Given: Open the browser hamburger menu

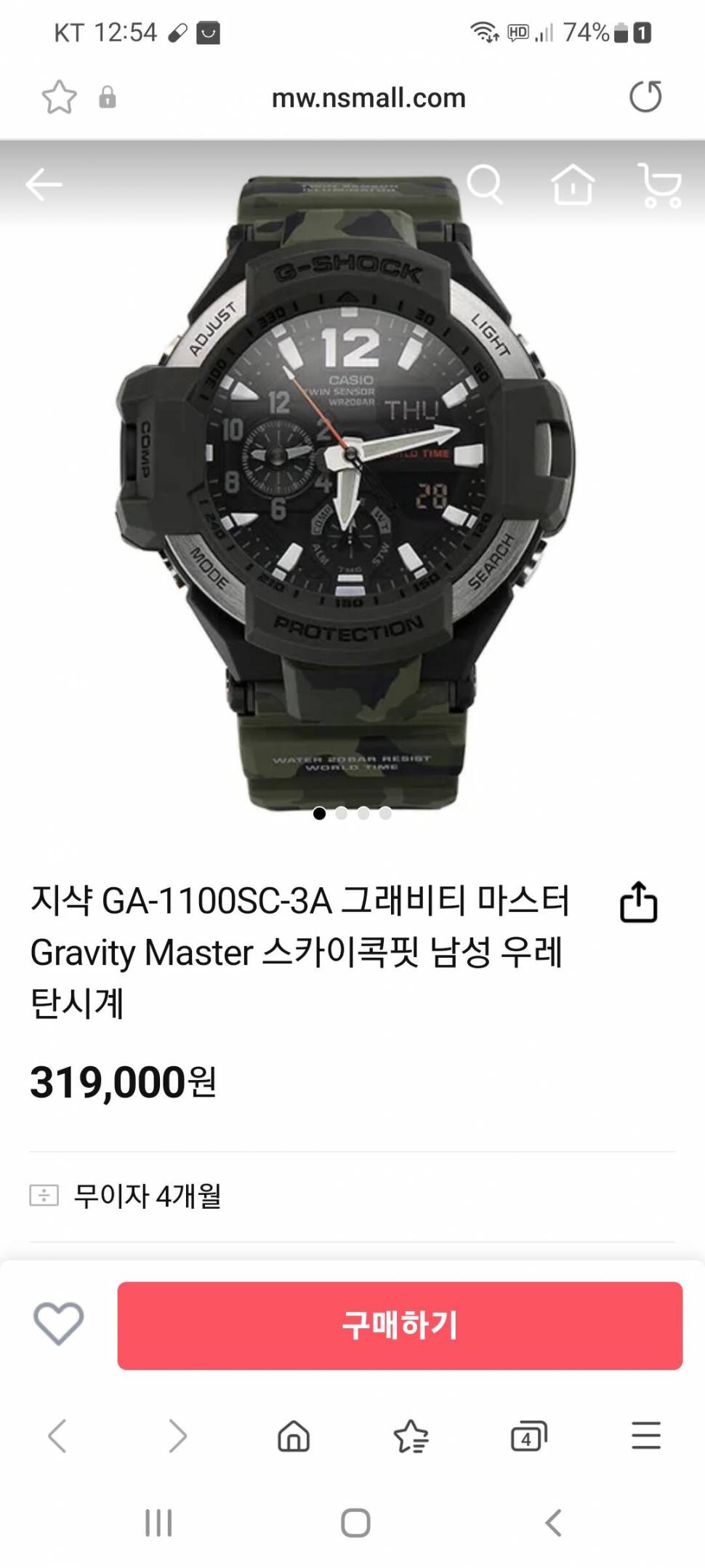Looking at the screenshot, I should click(645, 1436).
